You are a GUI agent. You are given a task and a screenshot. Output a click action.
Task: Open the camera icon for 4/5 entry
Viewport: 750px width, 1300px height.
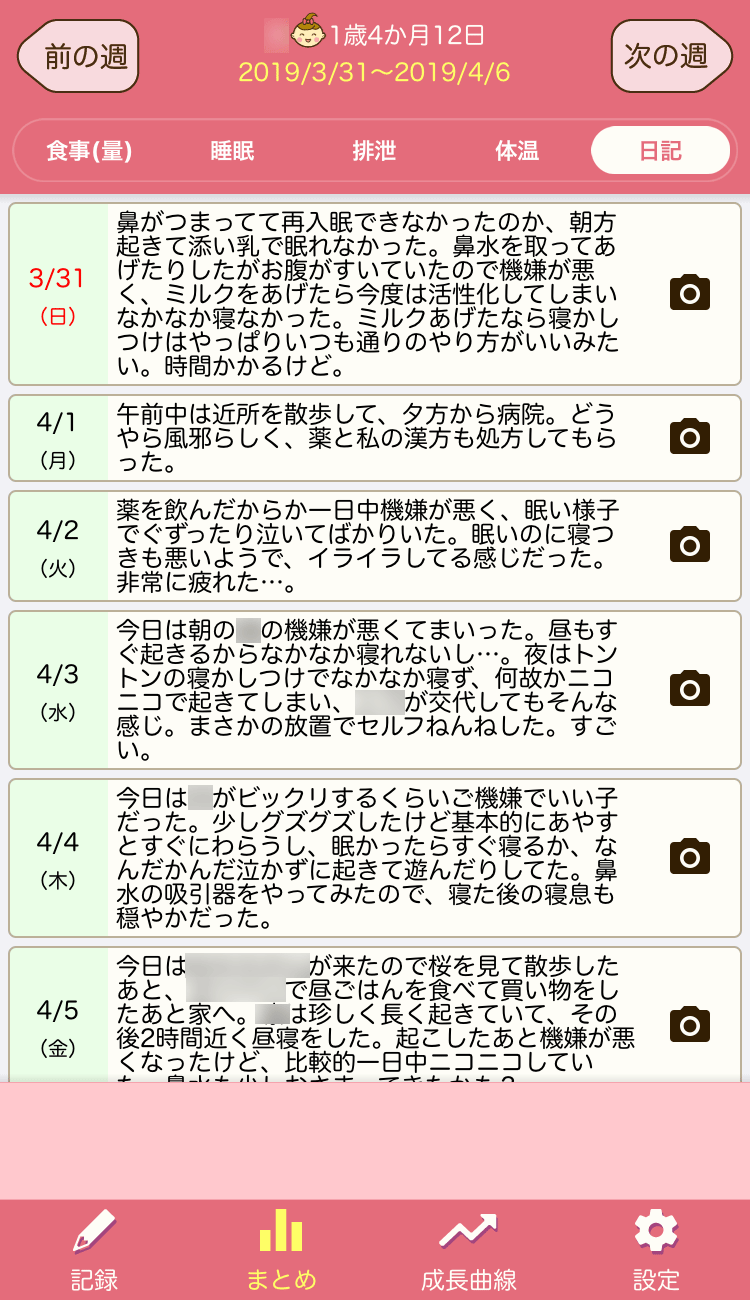coord(689,1025)
